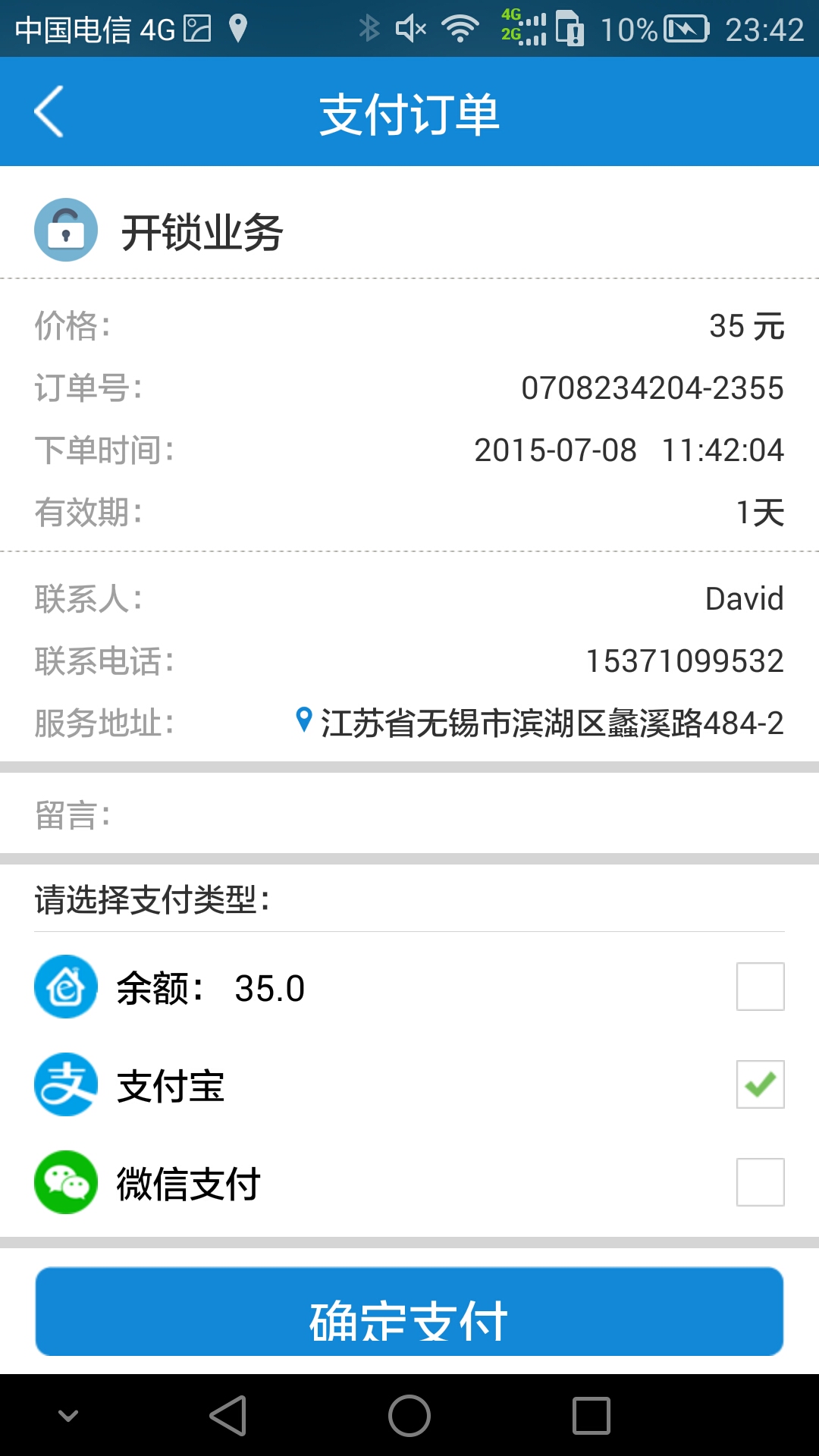Go back using the header arrow
The height and width of the screenshot is (1456, 819).
(49, 111)
